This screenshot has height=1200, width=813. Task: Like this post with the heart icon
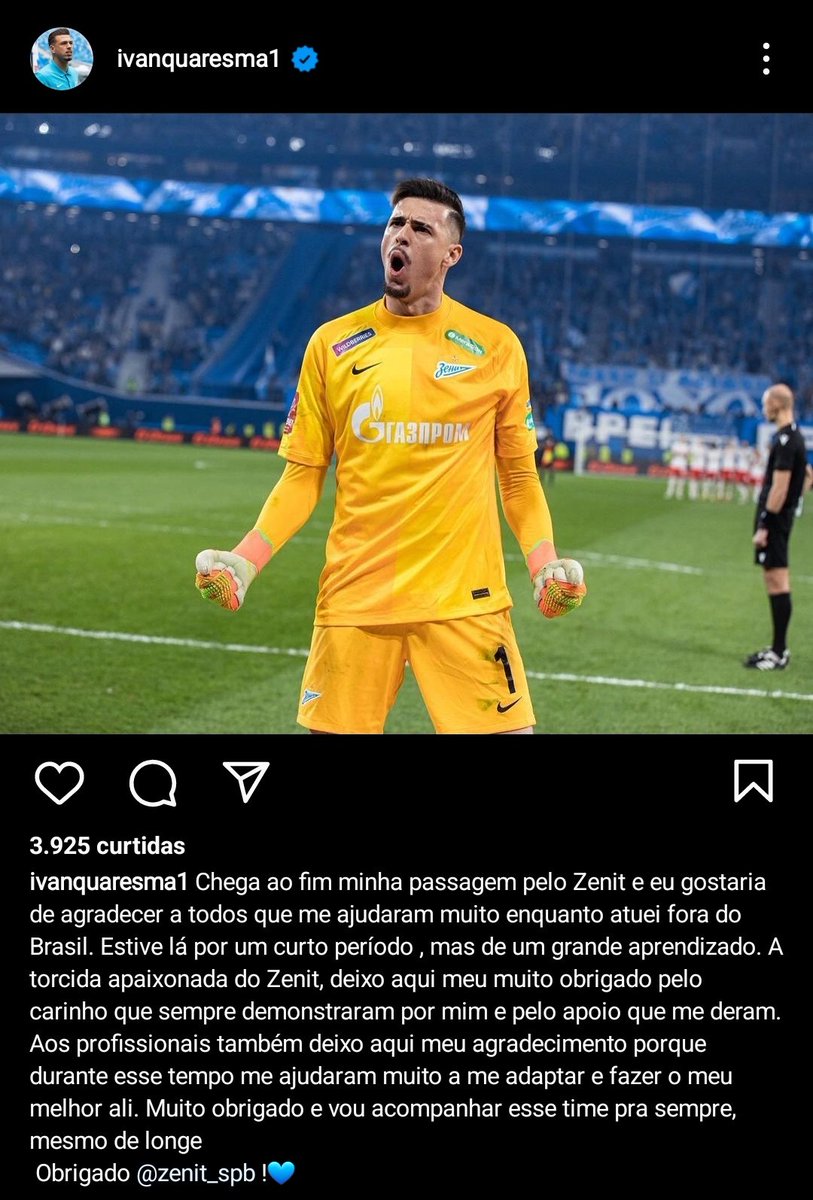(x=59, y=782)
